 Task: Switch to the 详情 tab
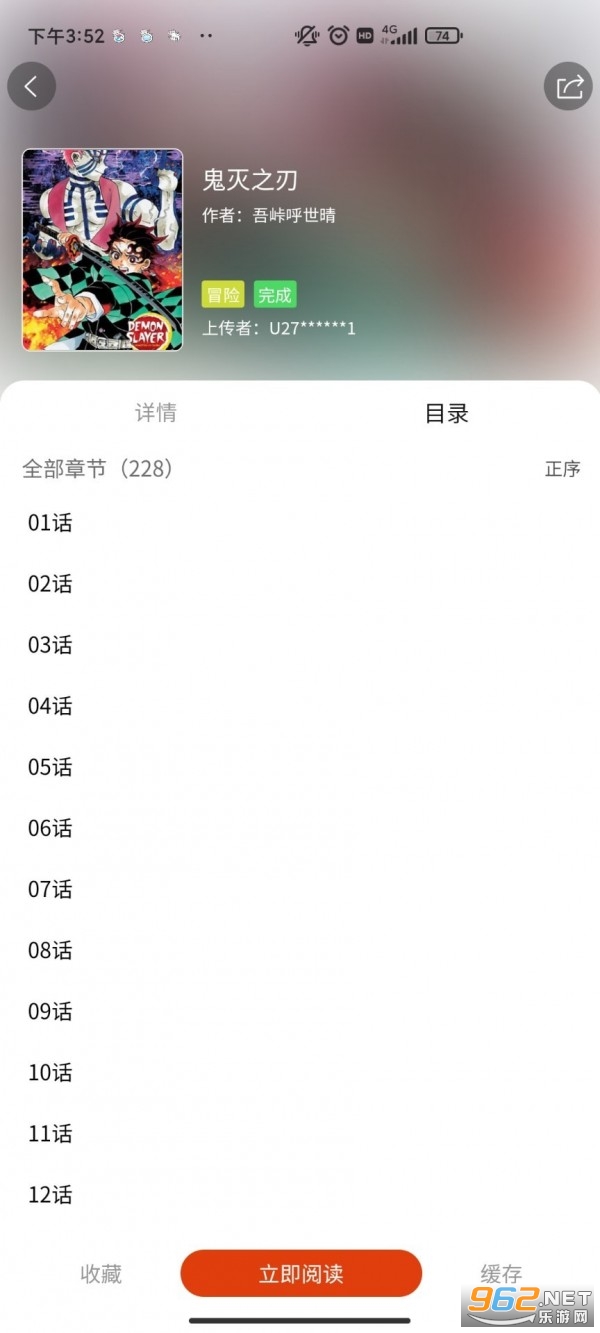[156, 413]
